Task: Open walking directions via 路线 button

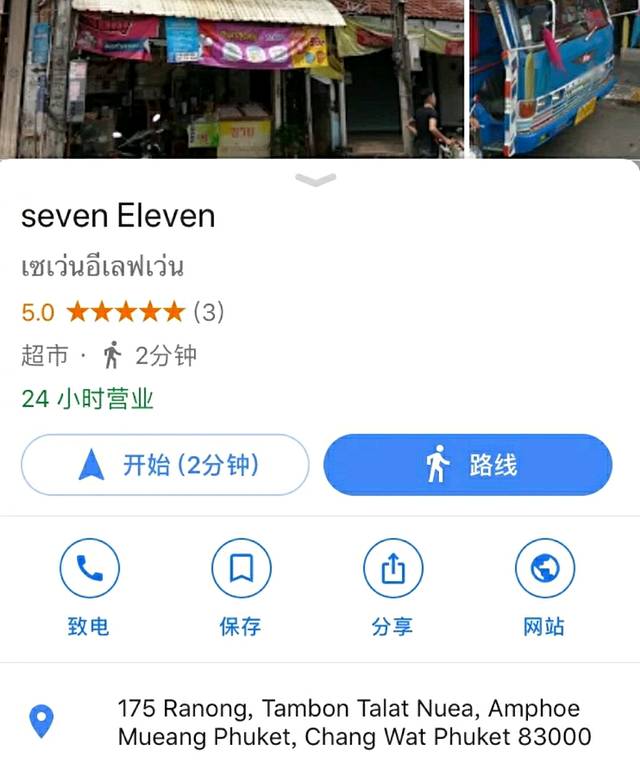Action: [x=467, y=465]
